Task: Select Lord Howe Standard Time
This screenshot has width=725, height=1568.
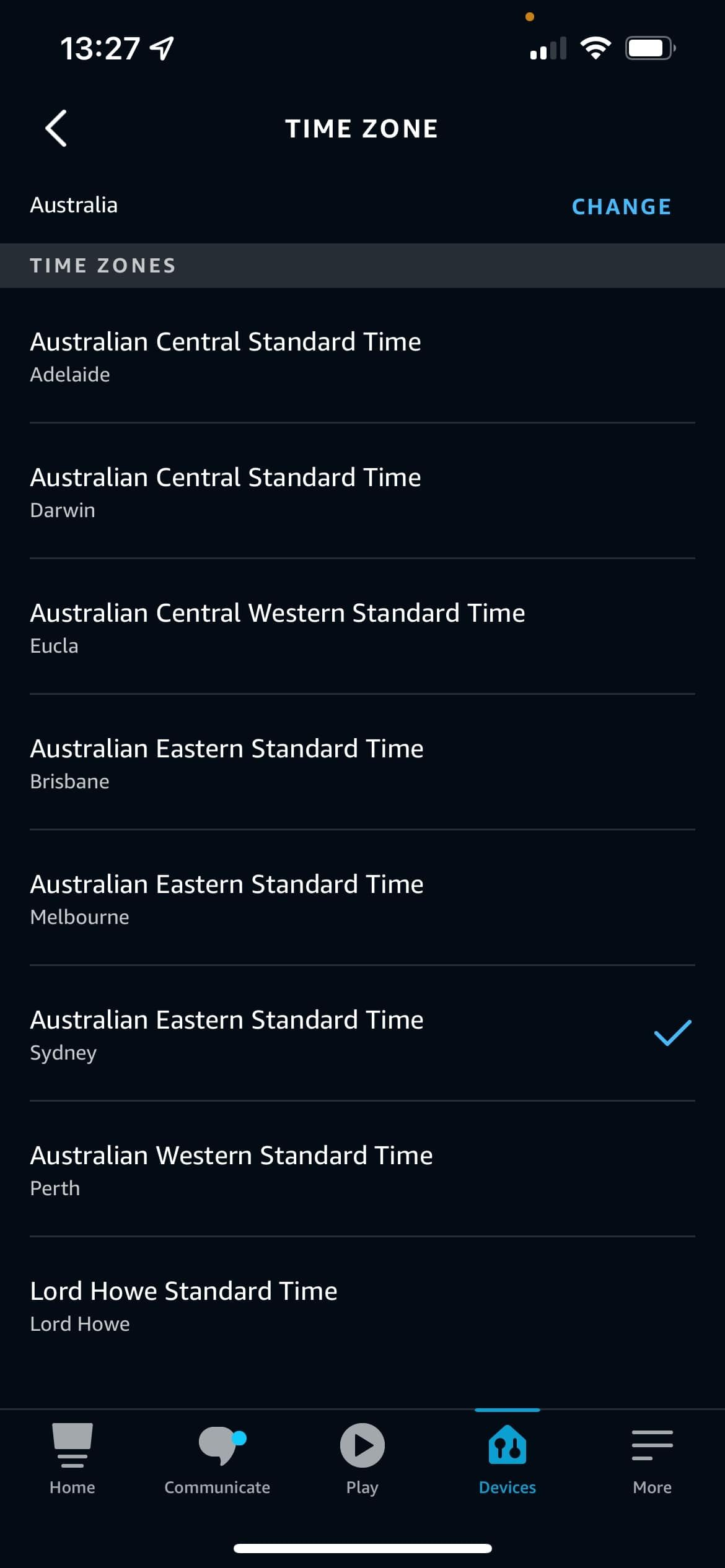Action: coord(362,1306)
